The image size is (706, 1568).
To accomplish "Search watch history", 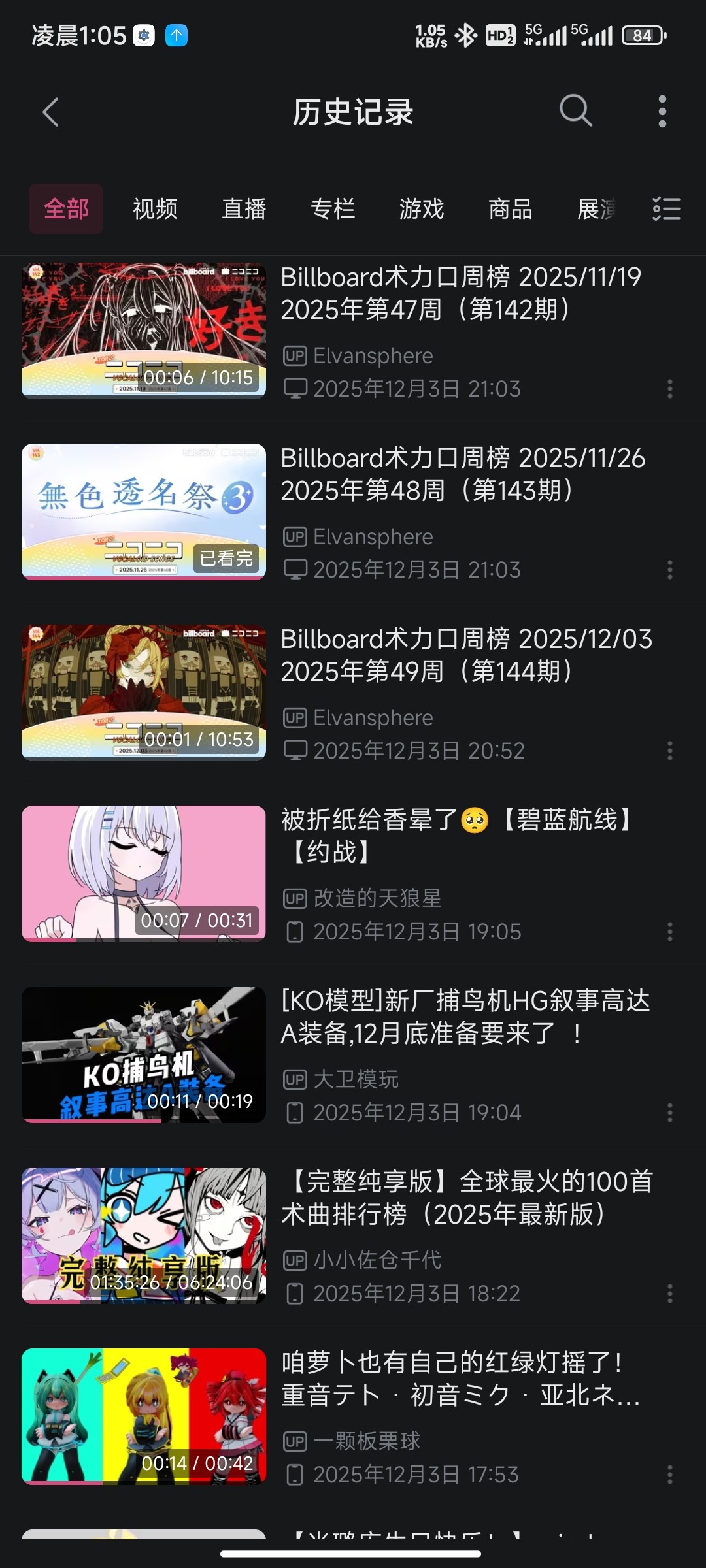I will (575, 110).
